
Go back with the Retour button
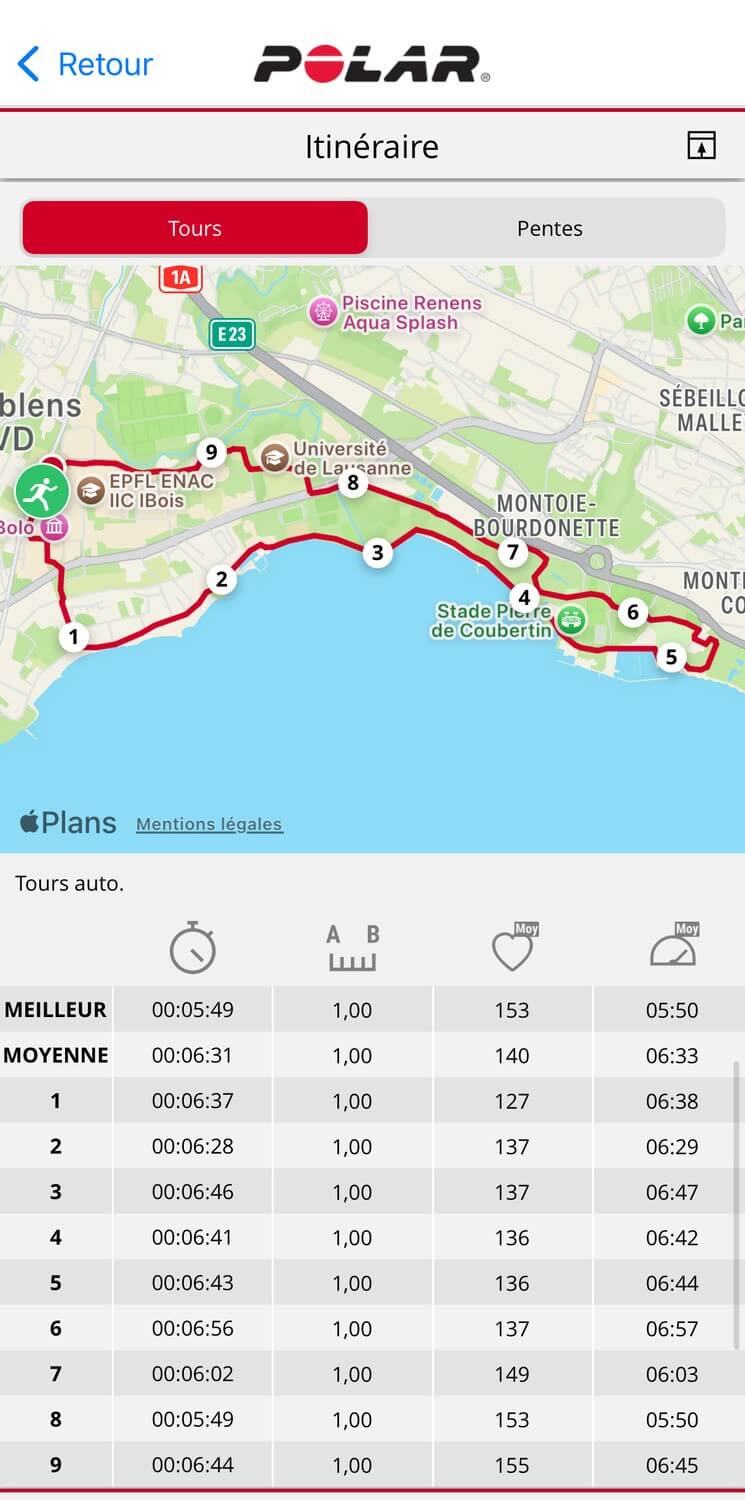[x=85, y=64]
